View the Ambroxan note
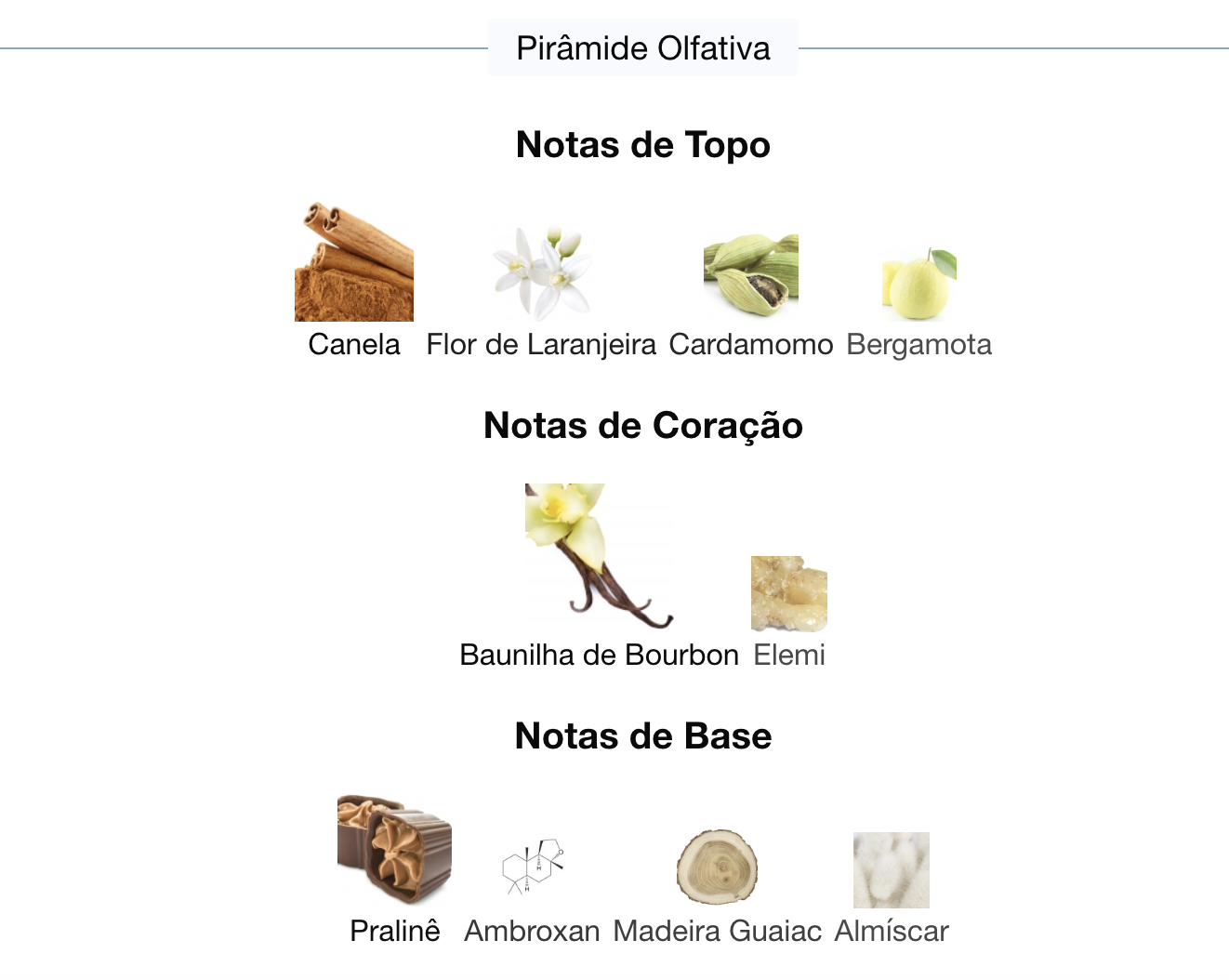 point(532,870)
